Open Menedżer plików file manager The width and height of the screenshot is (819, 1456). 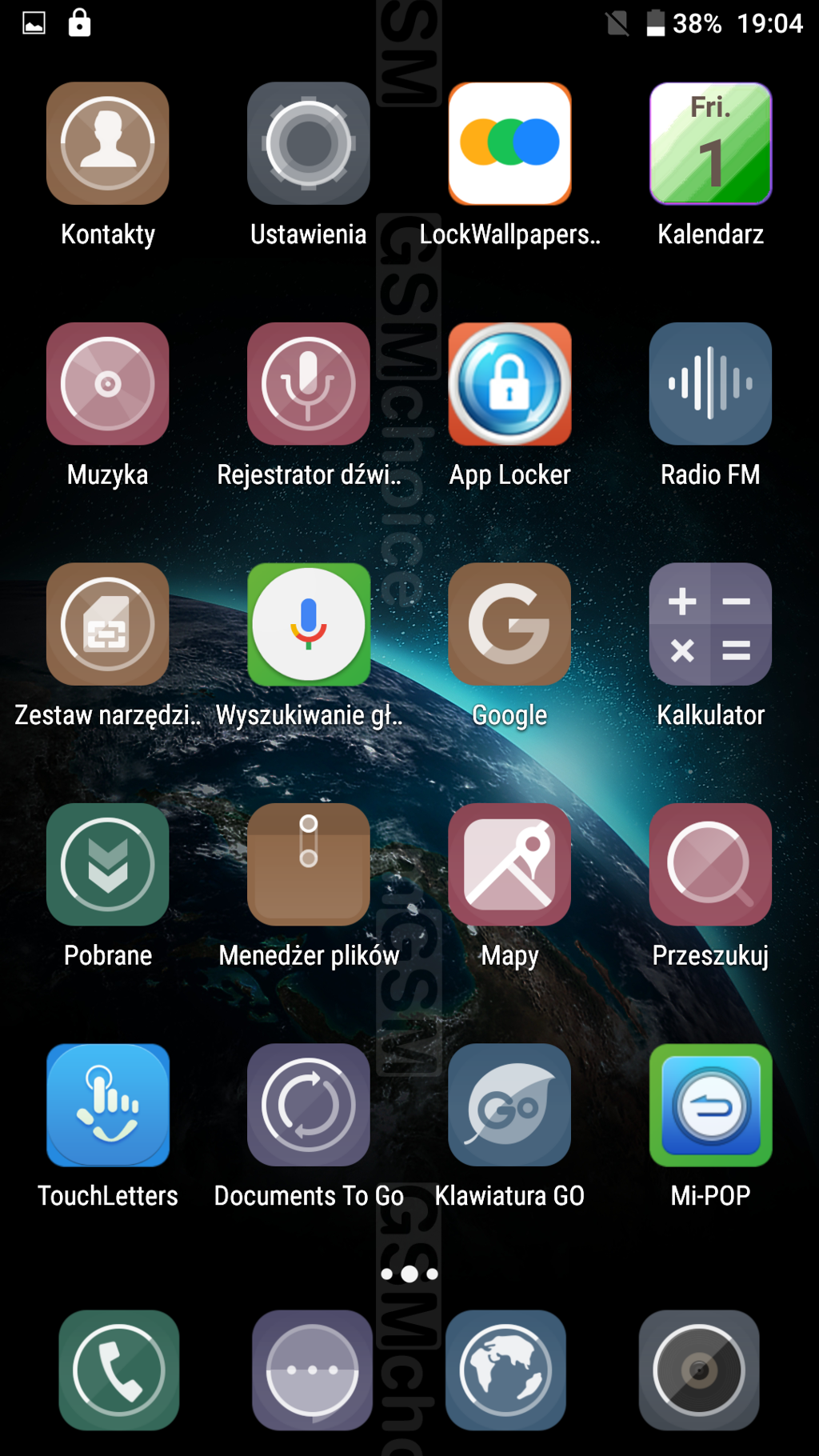[309, 865]
